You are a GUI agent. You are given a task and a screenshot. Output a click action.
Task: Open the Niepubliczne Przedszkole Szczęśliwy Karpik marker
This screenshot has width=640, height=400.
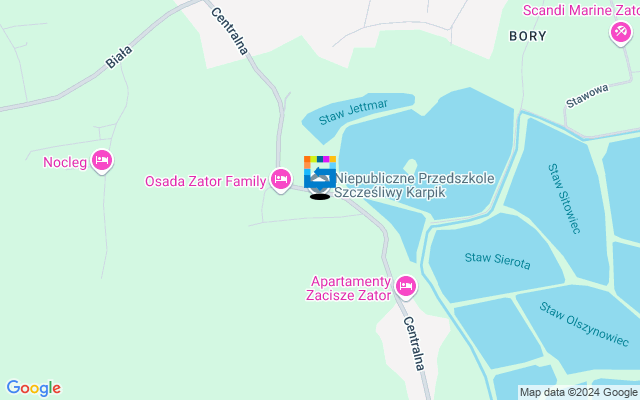(320, 174)
